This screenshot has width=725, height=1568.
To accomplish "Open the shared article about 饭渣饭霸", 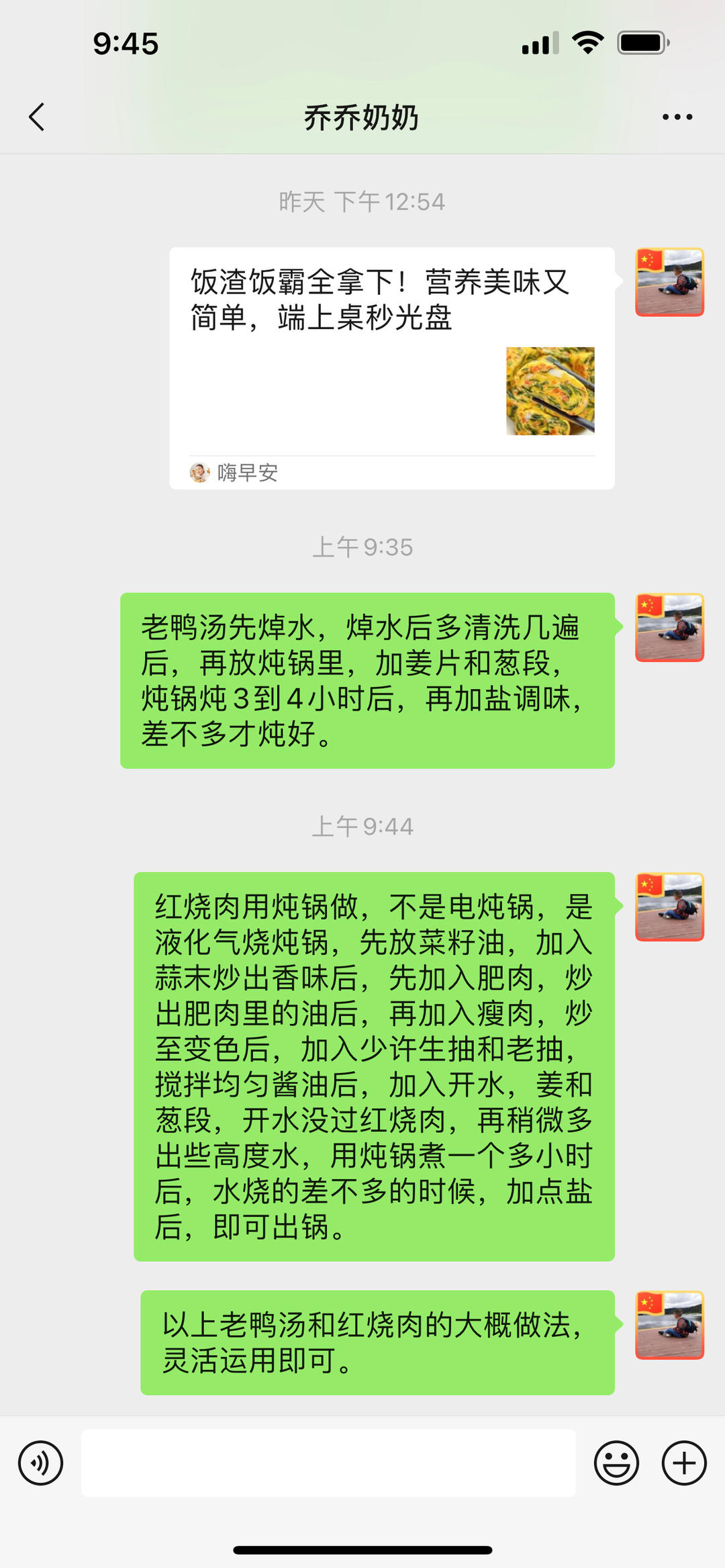I will coord(392,368).
